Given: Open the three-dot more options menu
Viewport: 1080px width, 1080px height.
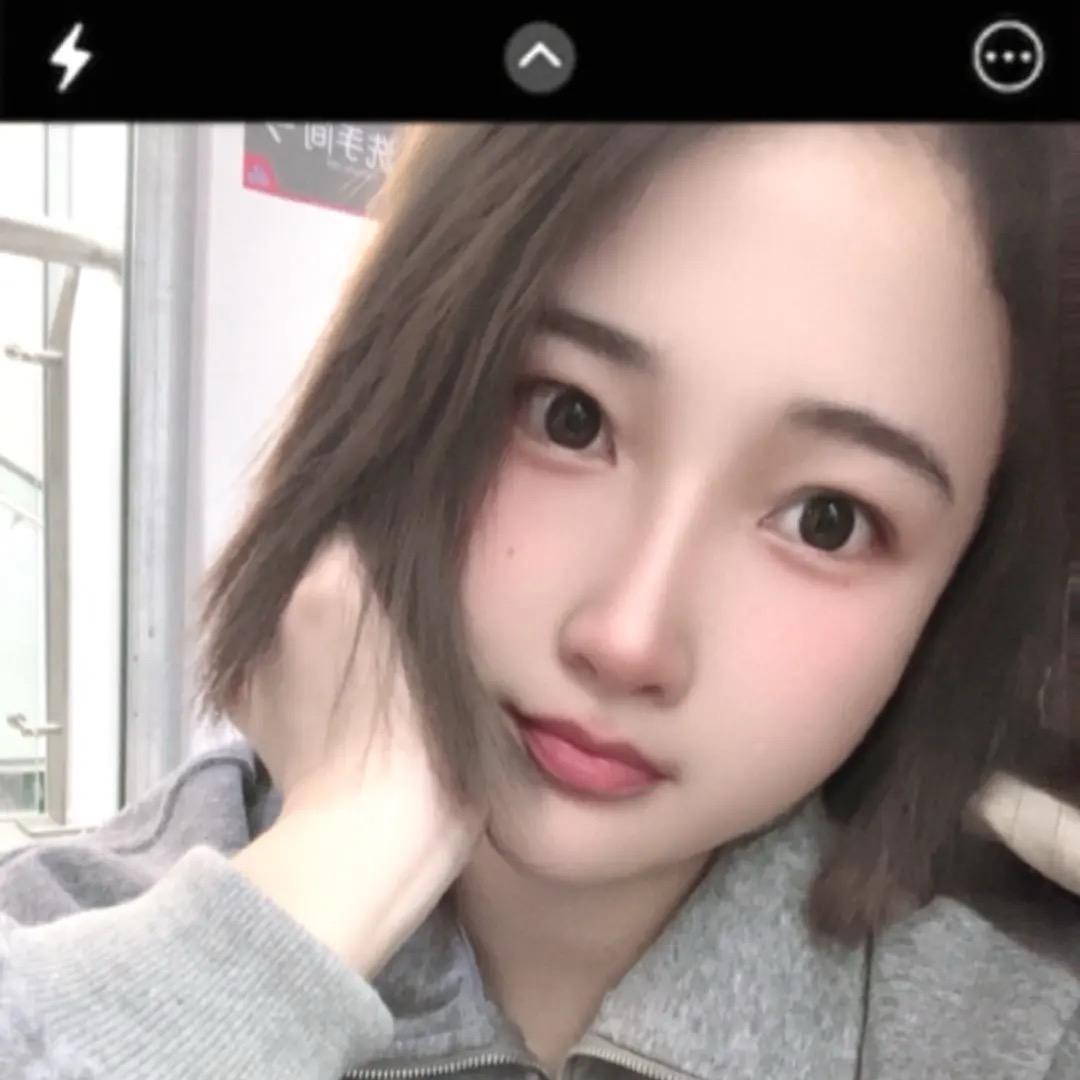Looking at the screenshot, I should (1008, 57).
